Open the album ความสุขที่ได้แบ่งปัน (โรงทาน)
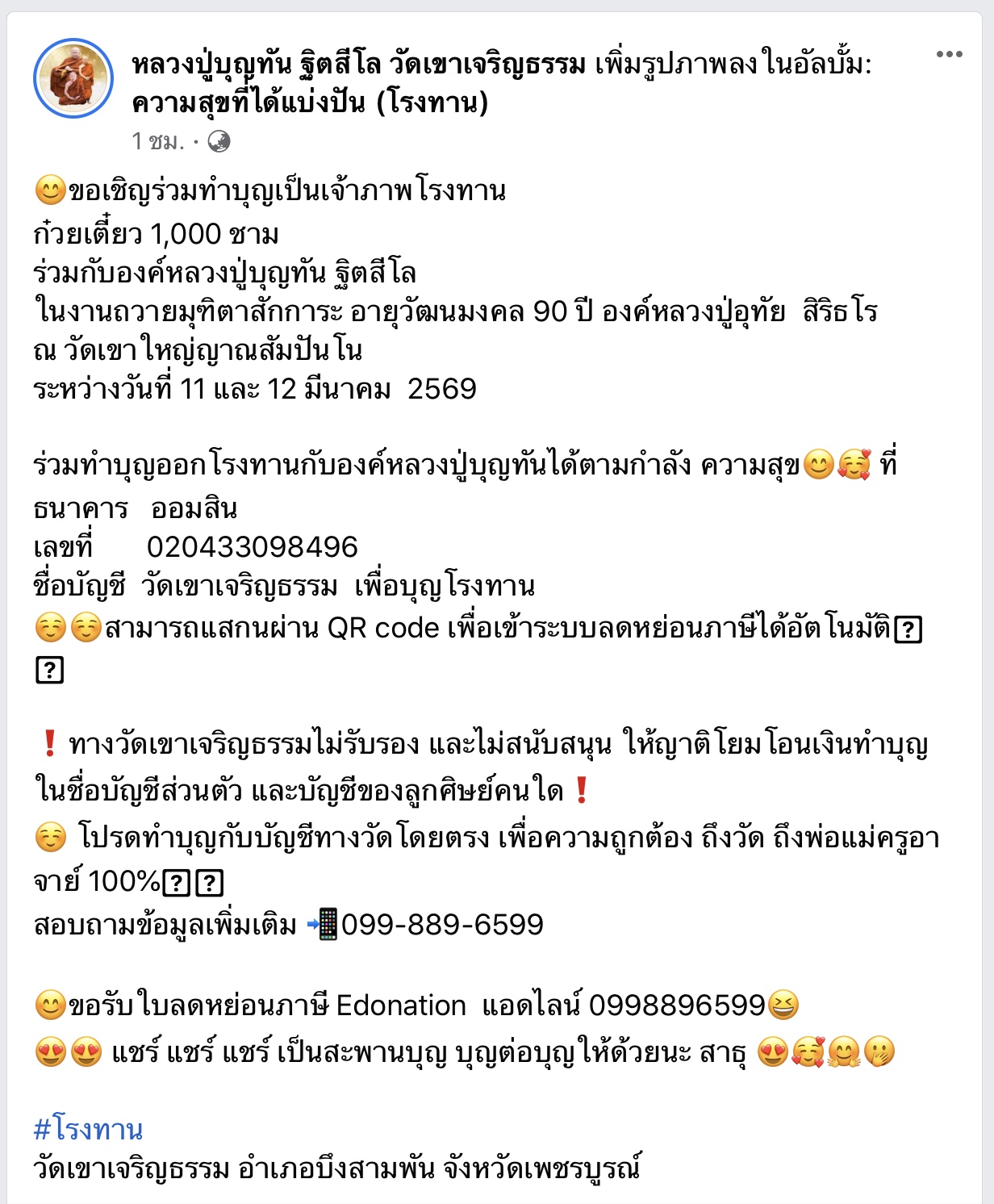Screen dimensions: 994x1204 (x=310, y=102)
